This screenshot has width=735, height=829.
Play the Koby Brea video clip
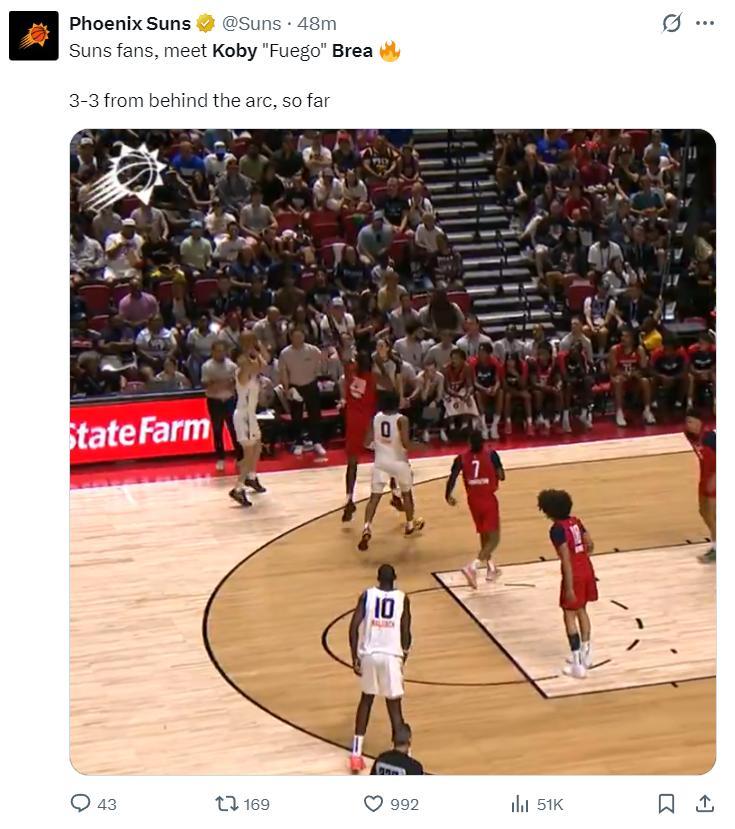point(392,452)
